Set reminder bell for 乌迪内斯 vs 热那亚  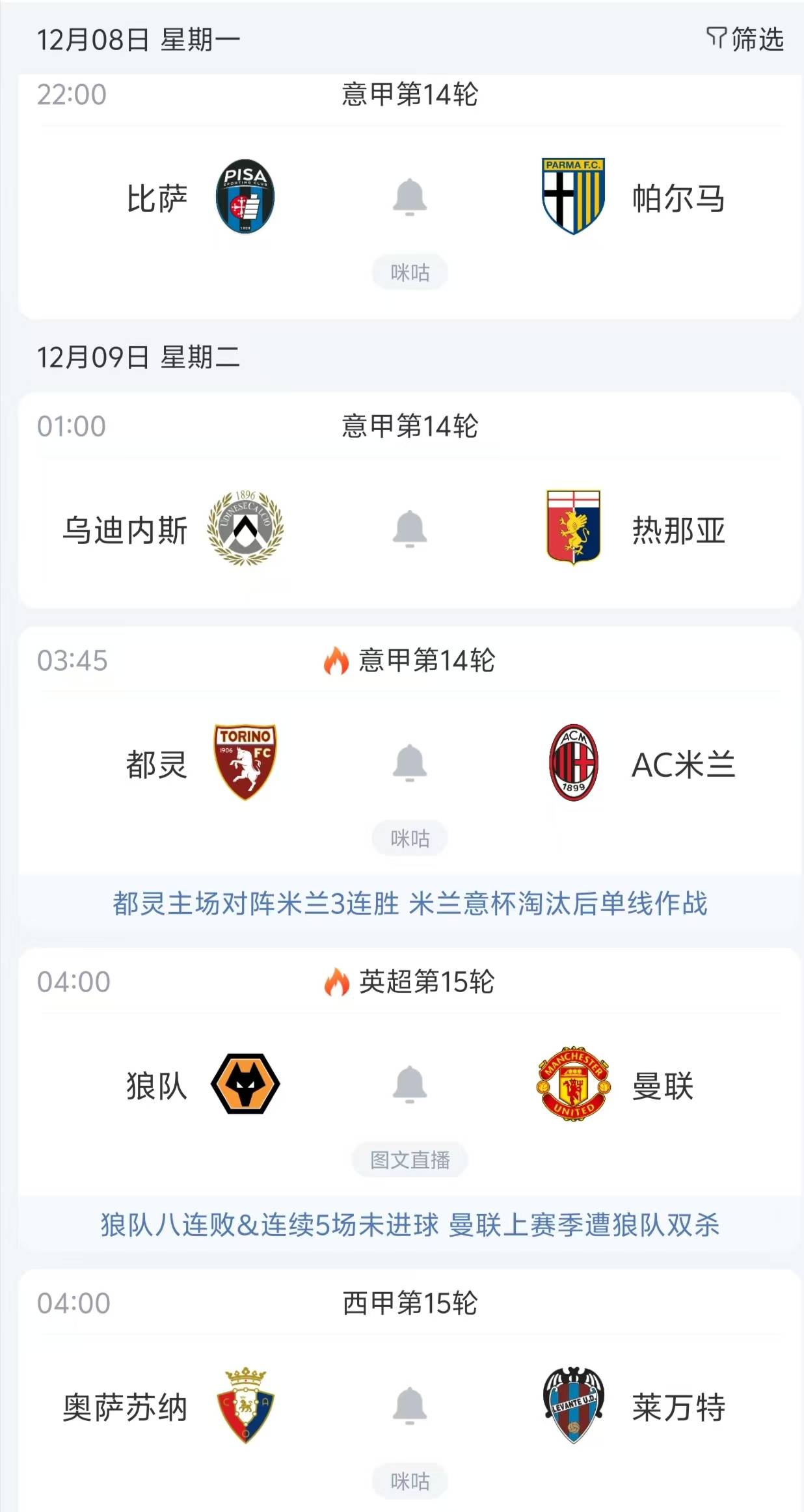tap(410, 528)
